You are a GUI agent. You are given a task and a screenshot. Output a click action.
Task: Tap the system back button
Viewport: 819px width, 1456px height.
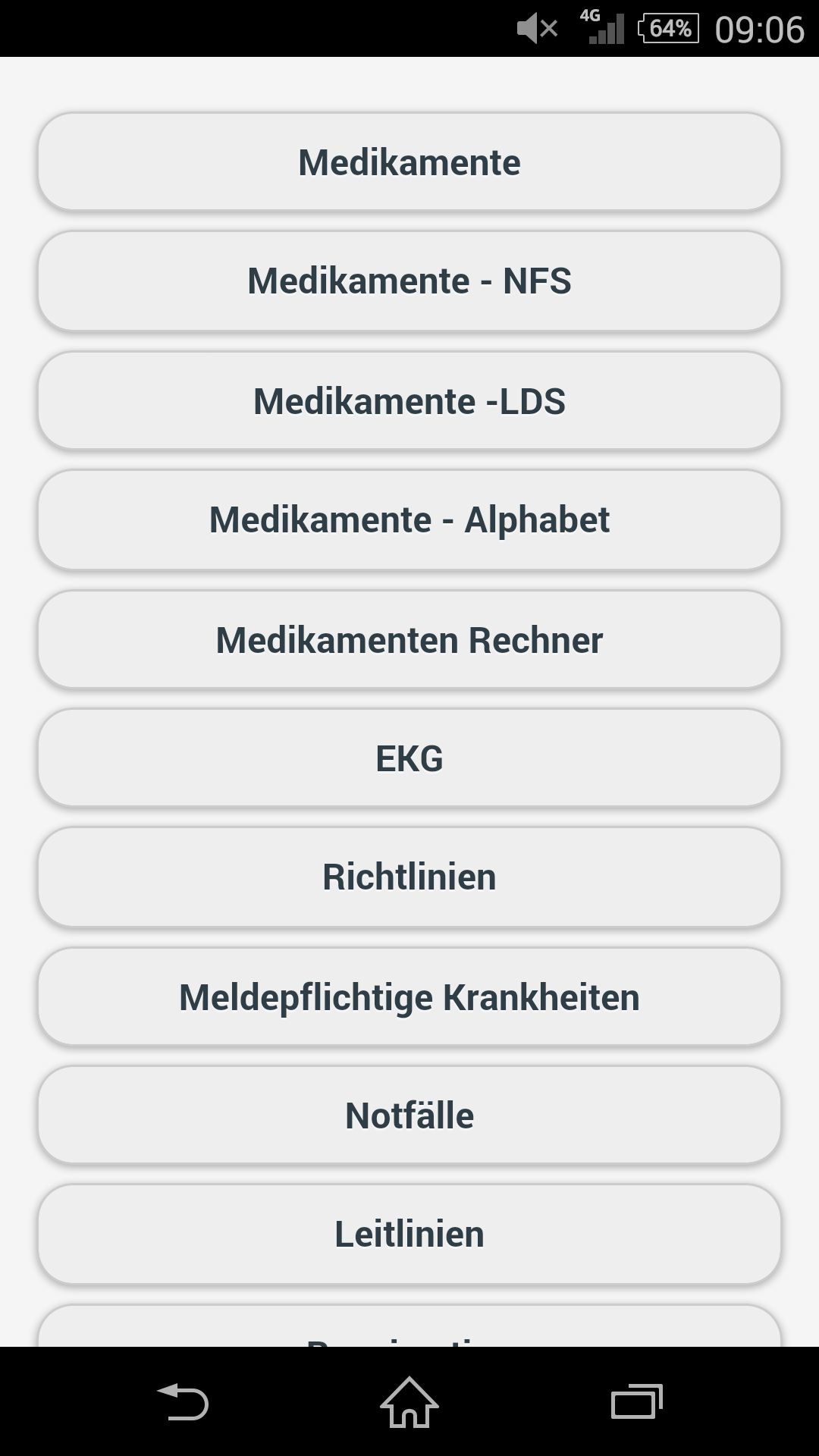pos(183,1401)
